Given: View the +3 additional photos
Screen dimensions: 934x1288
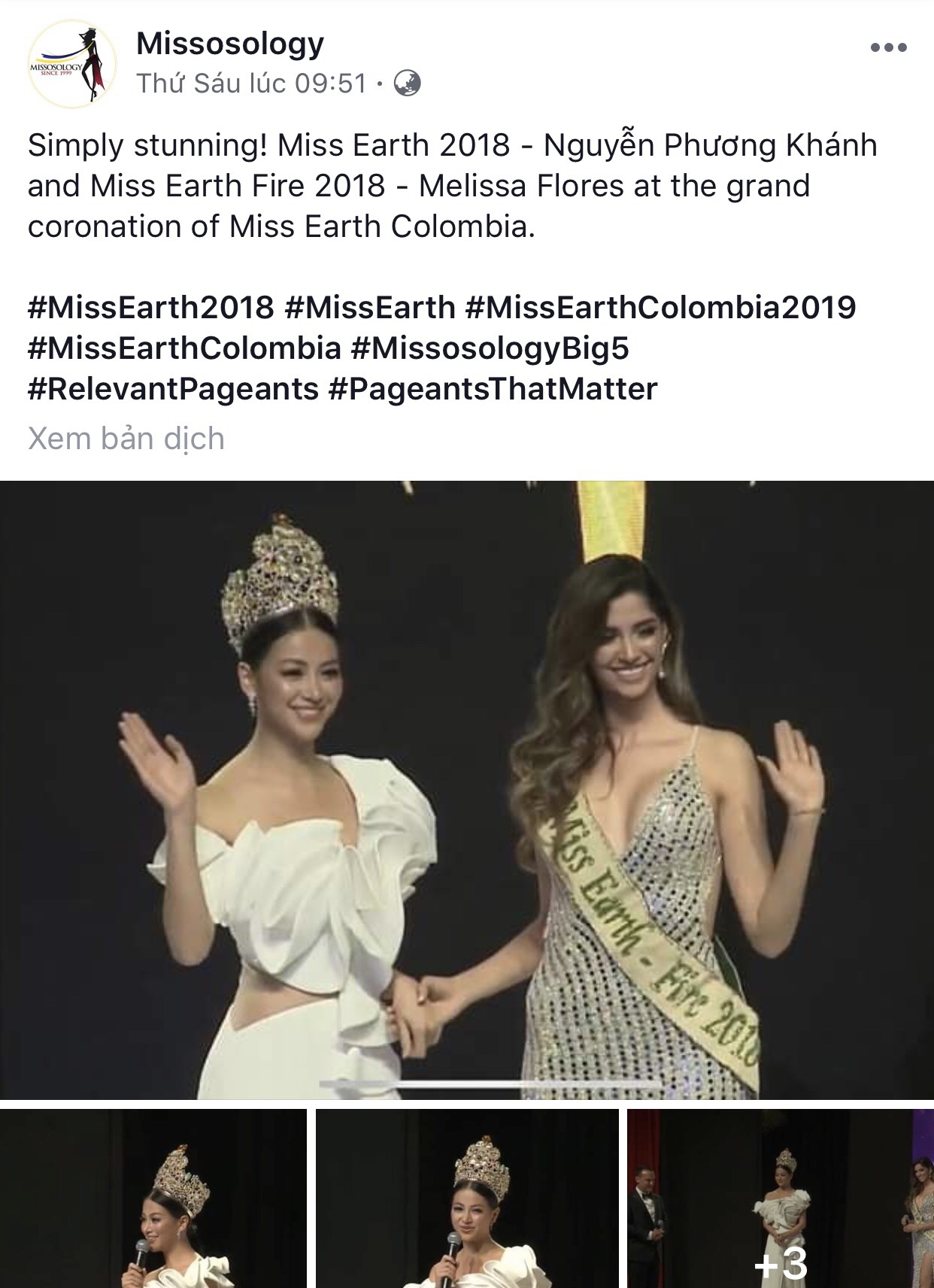Looking at the screenshot, I should tap(781, 1198).
